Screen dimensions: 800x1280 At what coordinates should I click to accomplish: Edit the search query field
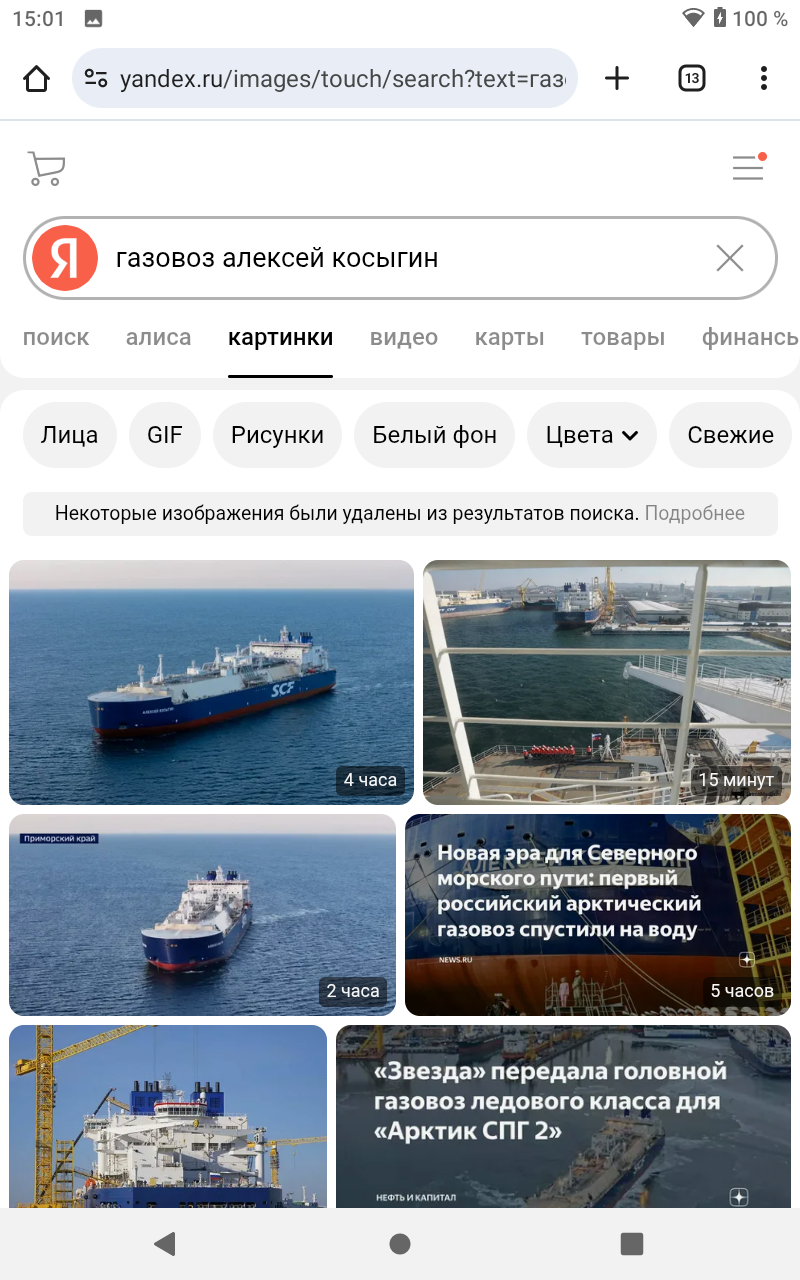400,259
